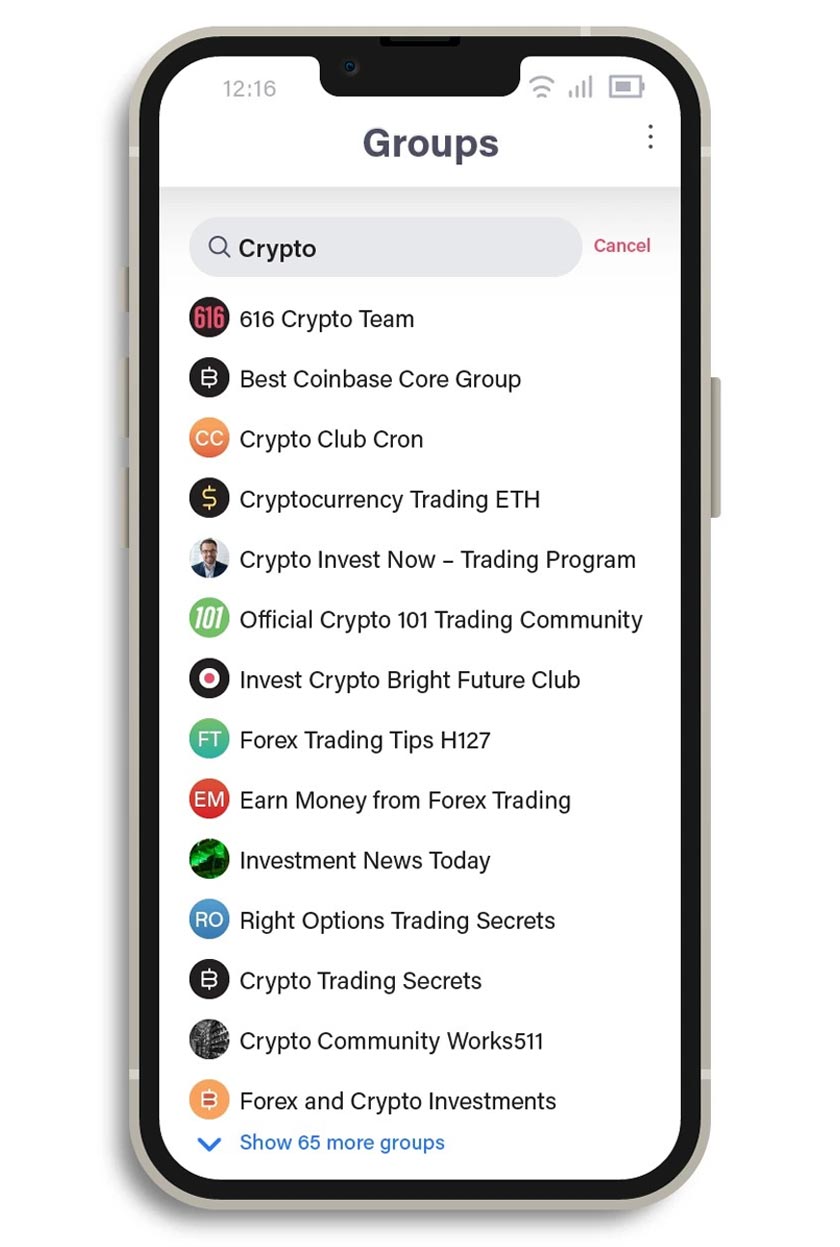Open the Official Crypto 101 Trading Community icon
This screenshot has width=840, height=1247.
[209, 619]
